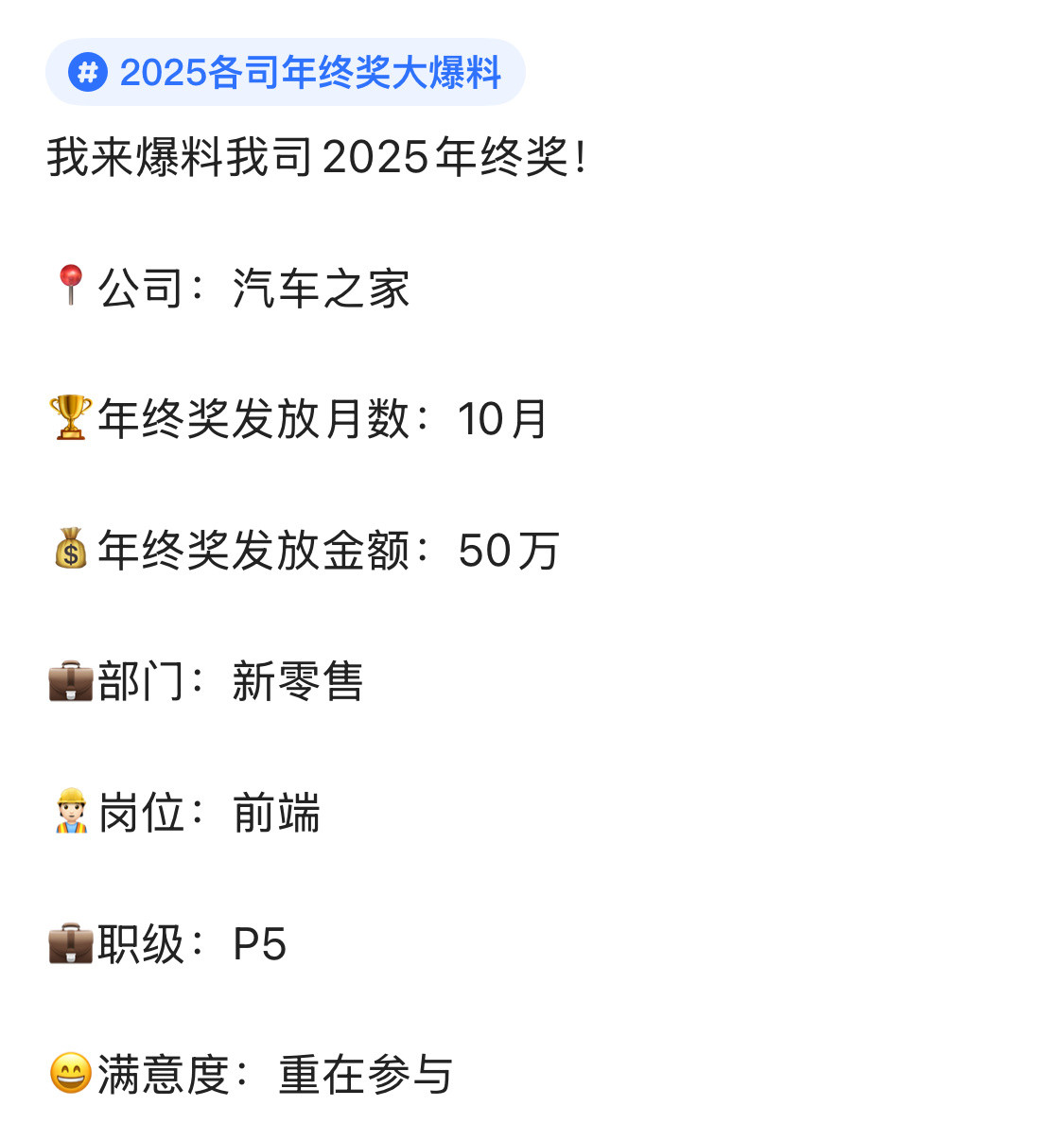Click the blue hashtag circle icon in the topic pill
Image resolution: width=1064 pixels, height=1124 pixels.
pos(88,71)
